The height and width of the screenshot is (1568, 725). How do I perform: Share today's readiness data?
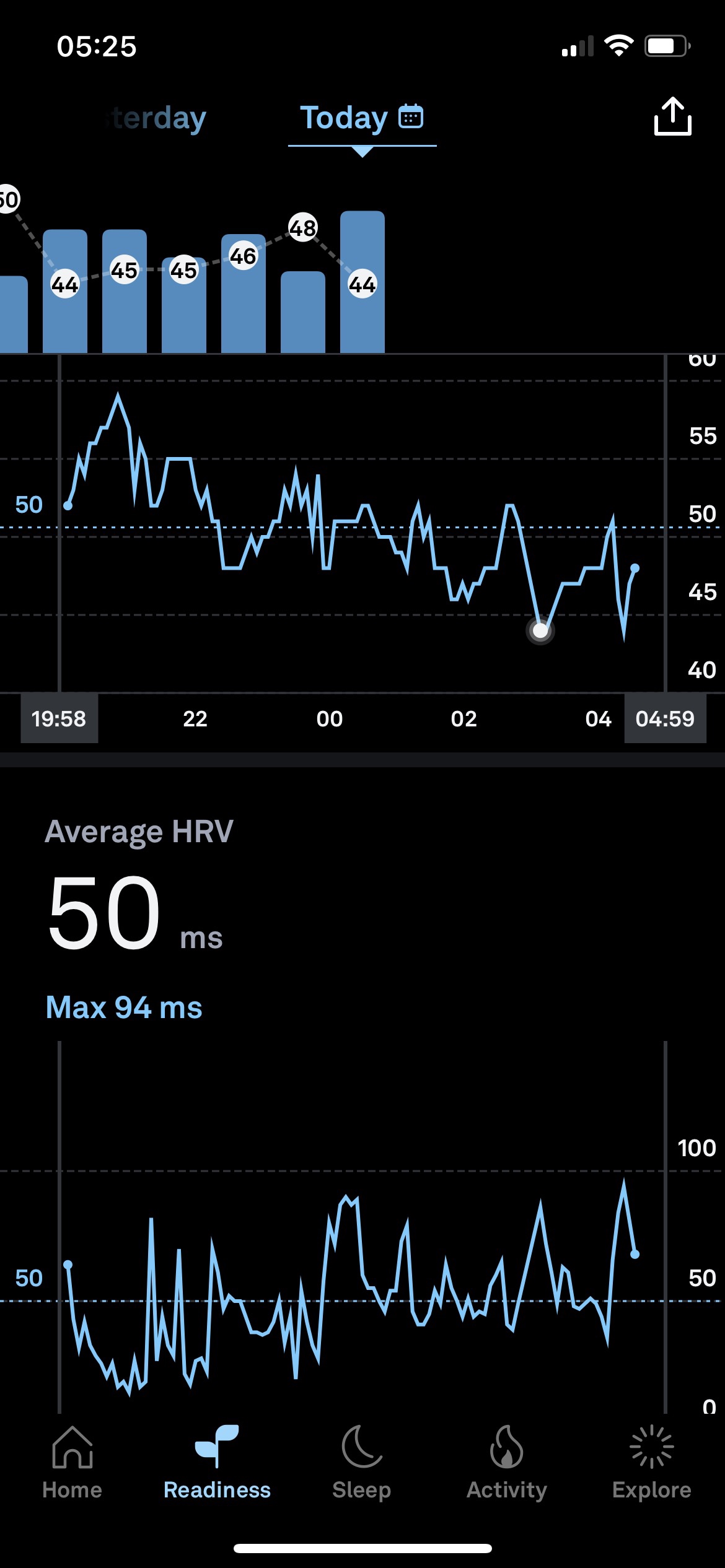672,116
